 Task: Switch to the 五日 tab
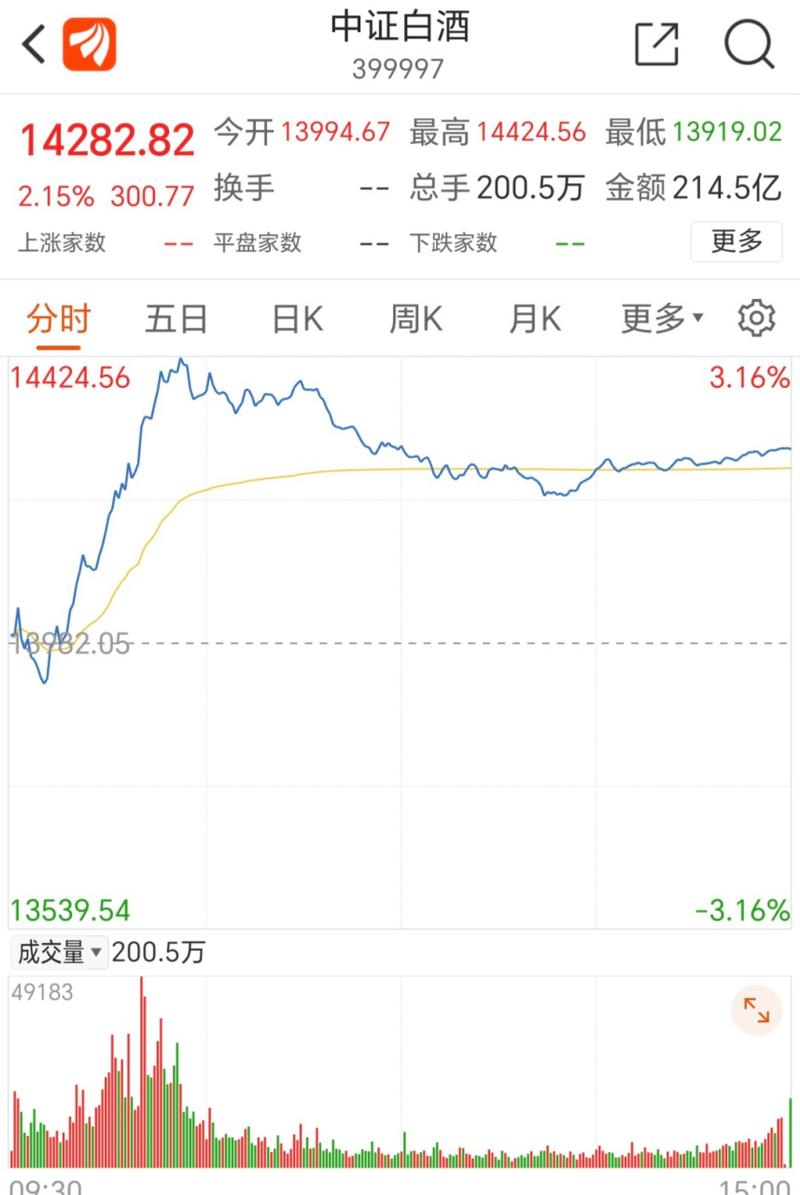click(176, 317)
